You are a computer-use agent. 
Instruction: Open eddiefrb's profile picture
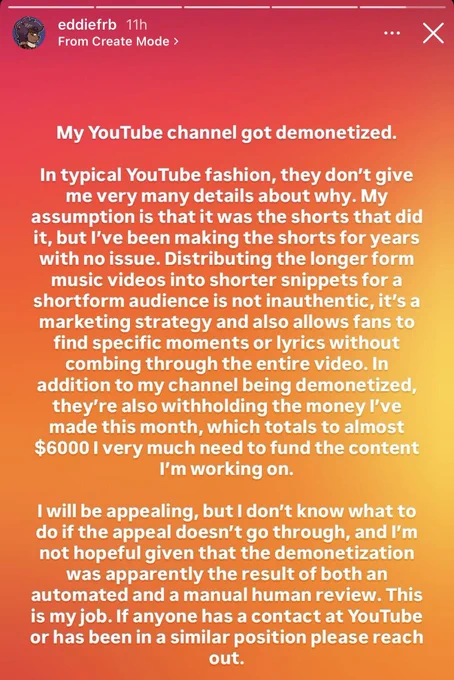29,33
